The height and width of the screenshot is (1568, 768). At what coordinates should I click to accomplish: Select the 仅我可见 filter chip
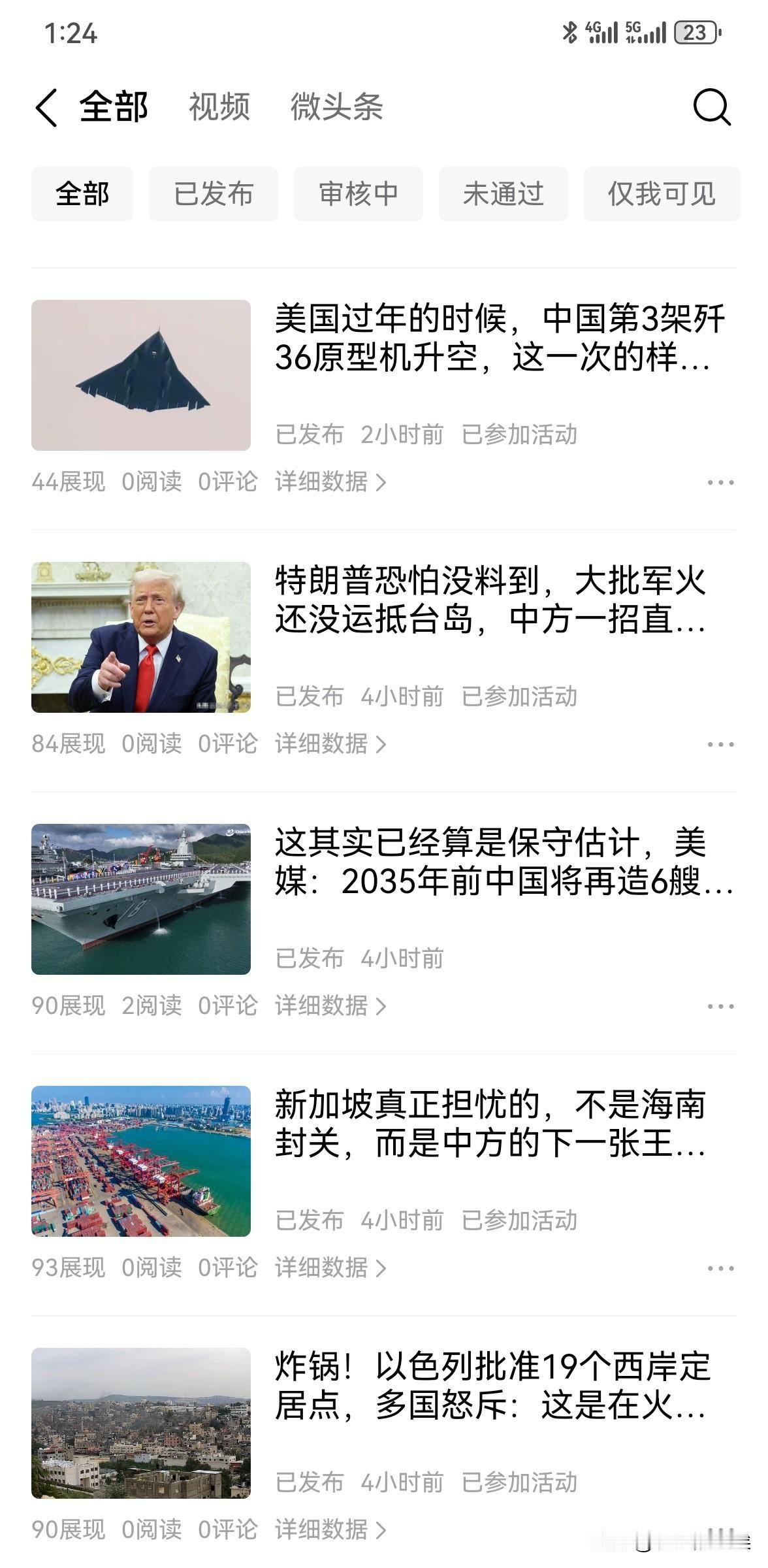point(662,194)
